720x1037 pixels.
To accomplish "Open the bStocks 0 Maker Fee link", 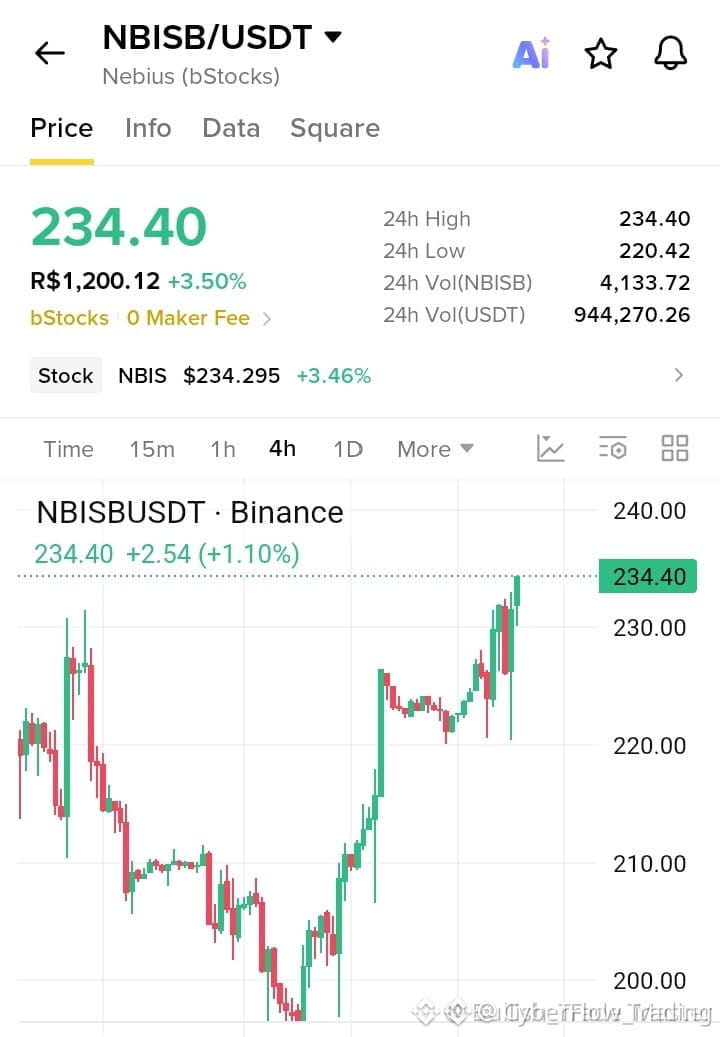I will point(150,318).
